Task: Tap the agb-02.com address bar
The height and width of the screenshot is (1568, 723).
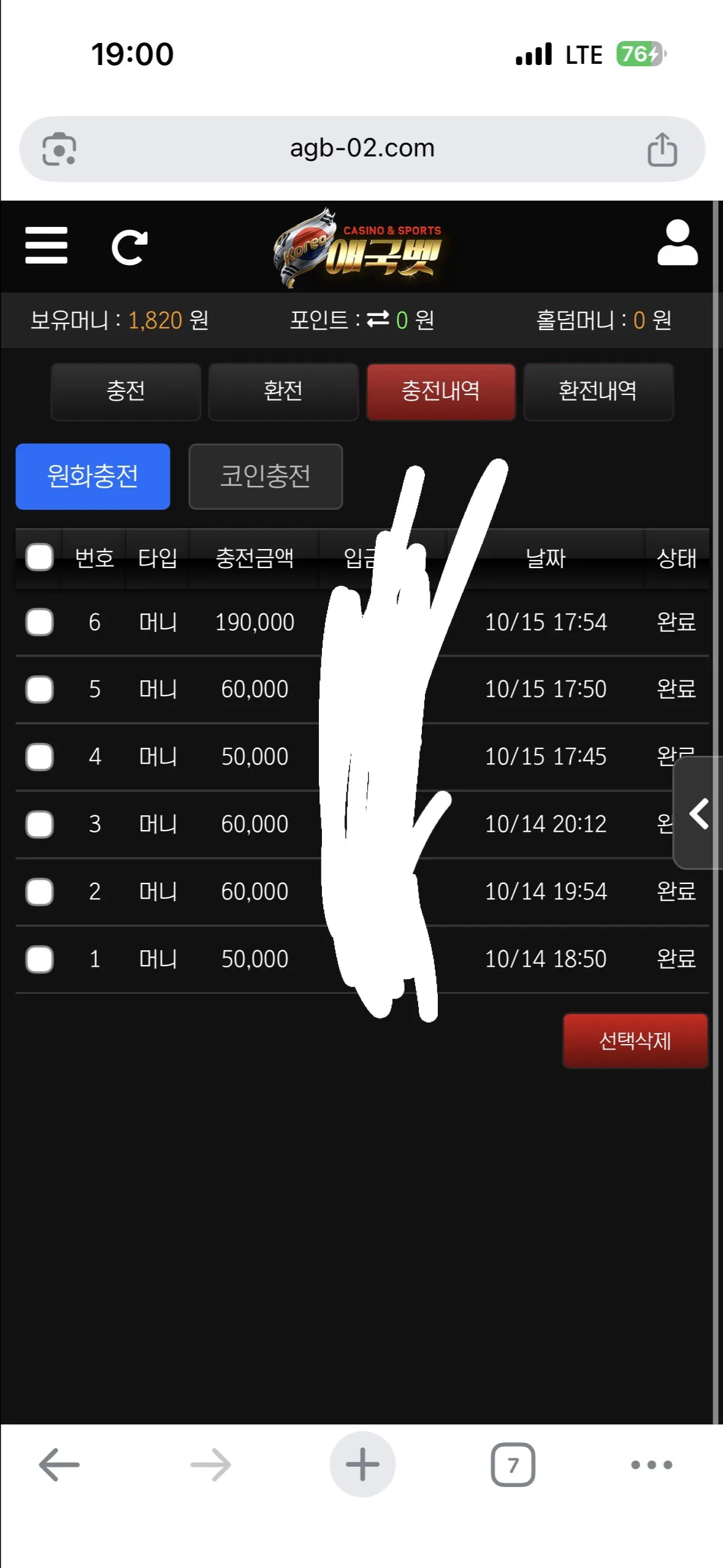Action: (x=362, y=149)
